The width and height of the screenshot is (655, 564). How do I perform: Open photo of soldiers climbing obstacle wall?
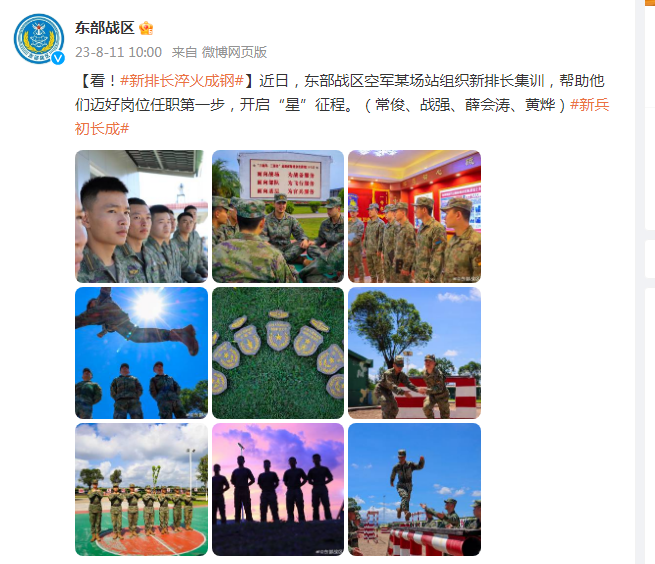point(414,353)
